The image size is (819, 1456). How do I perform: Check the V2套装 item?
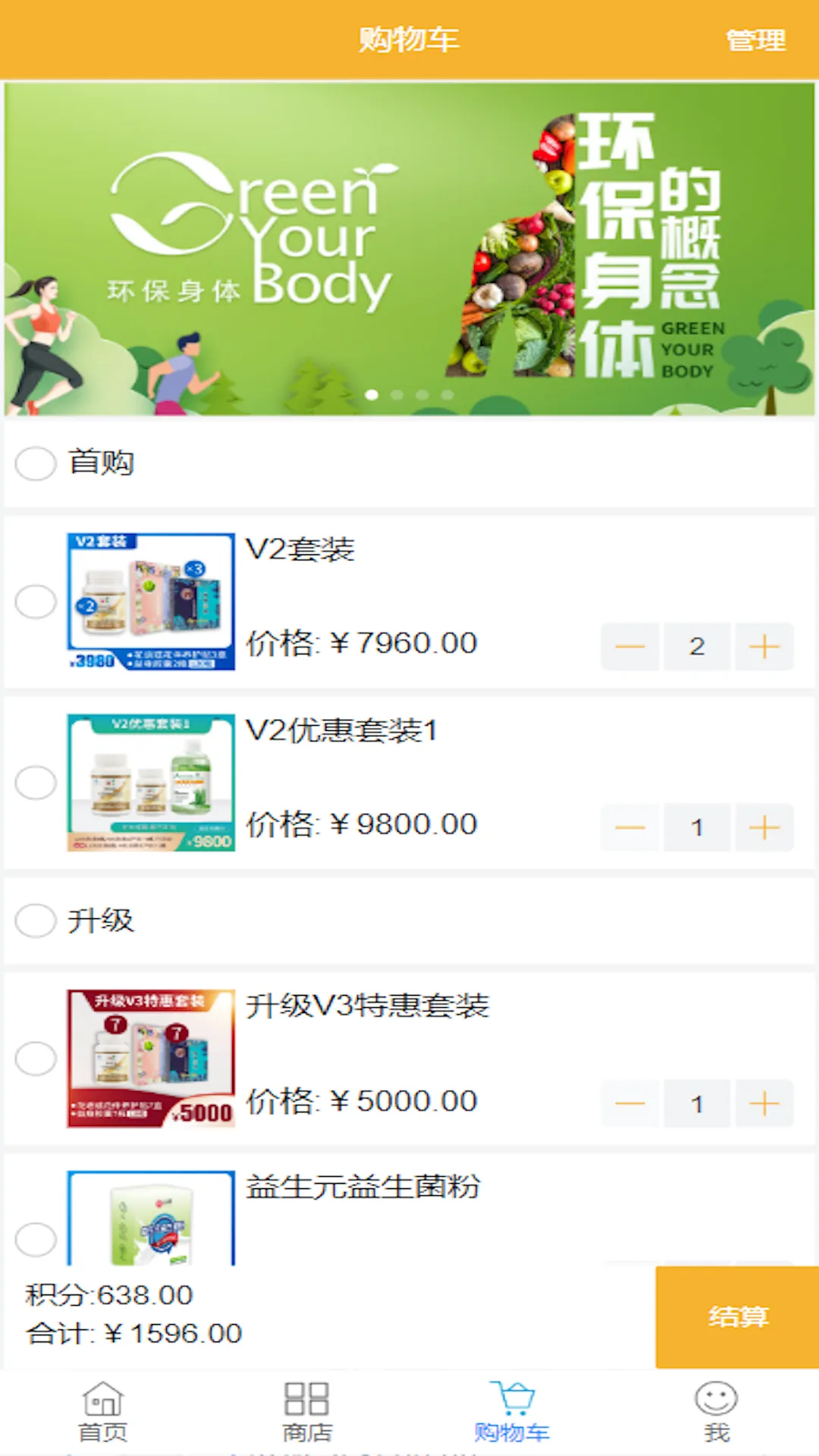point(36,601)
